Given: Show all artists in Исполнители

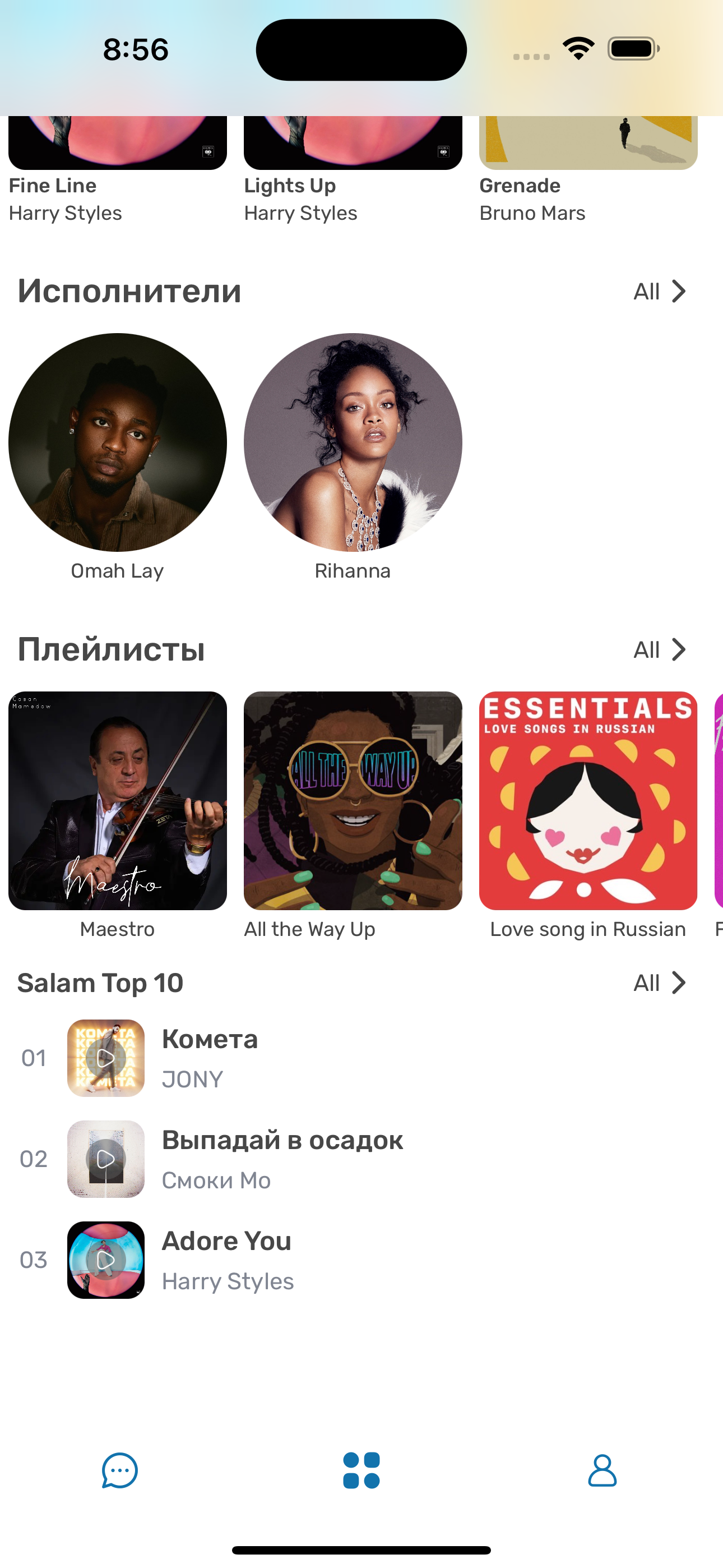Looking at the screenshot, I should (x=660, y=292).
